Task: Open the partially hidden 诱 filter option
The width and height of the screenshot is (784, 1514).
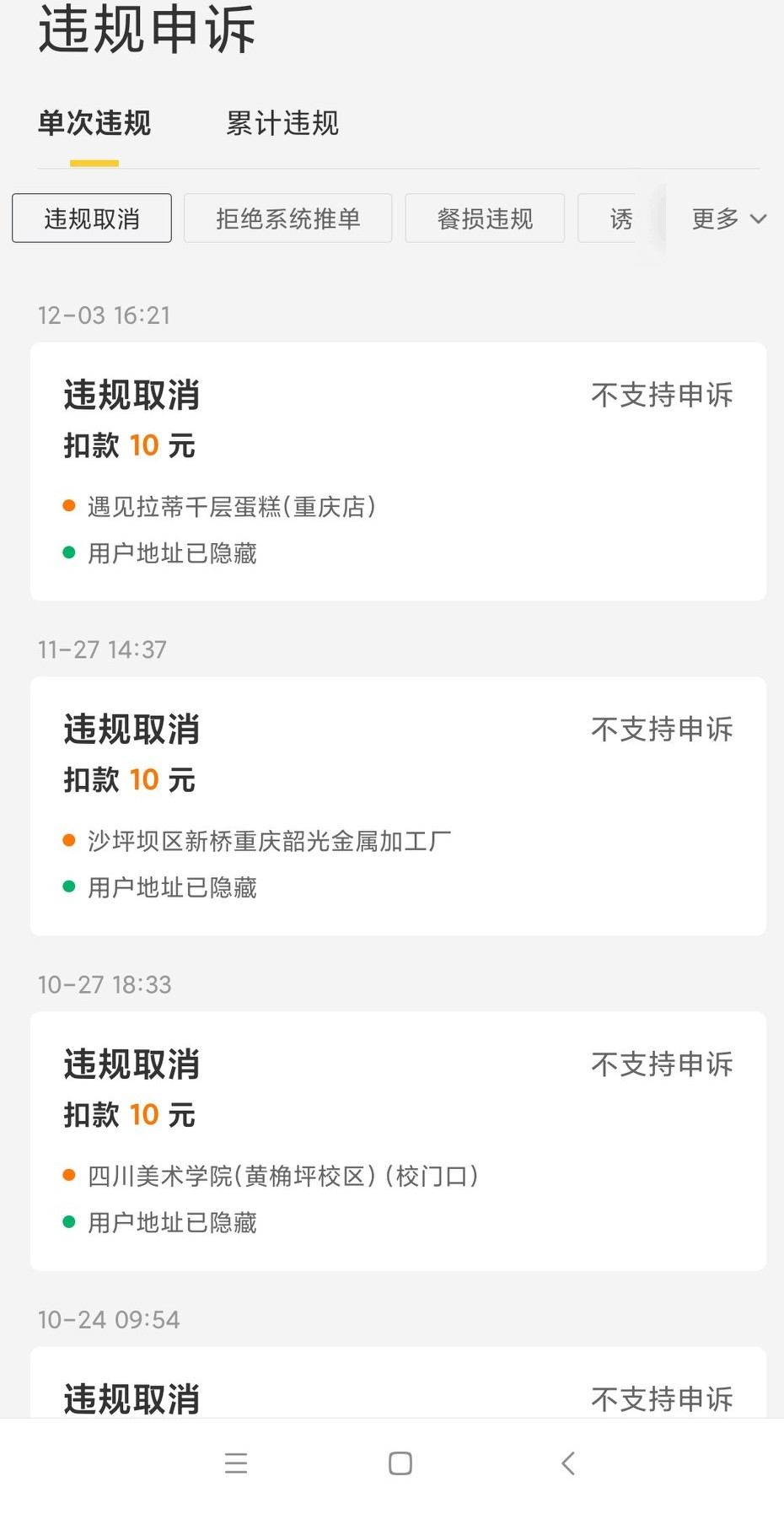Action: (621, 218)
